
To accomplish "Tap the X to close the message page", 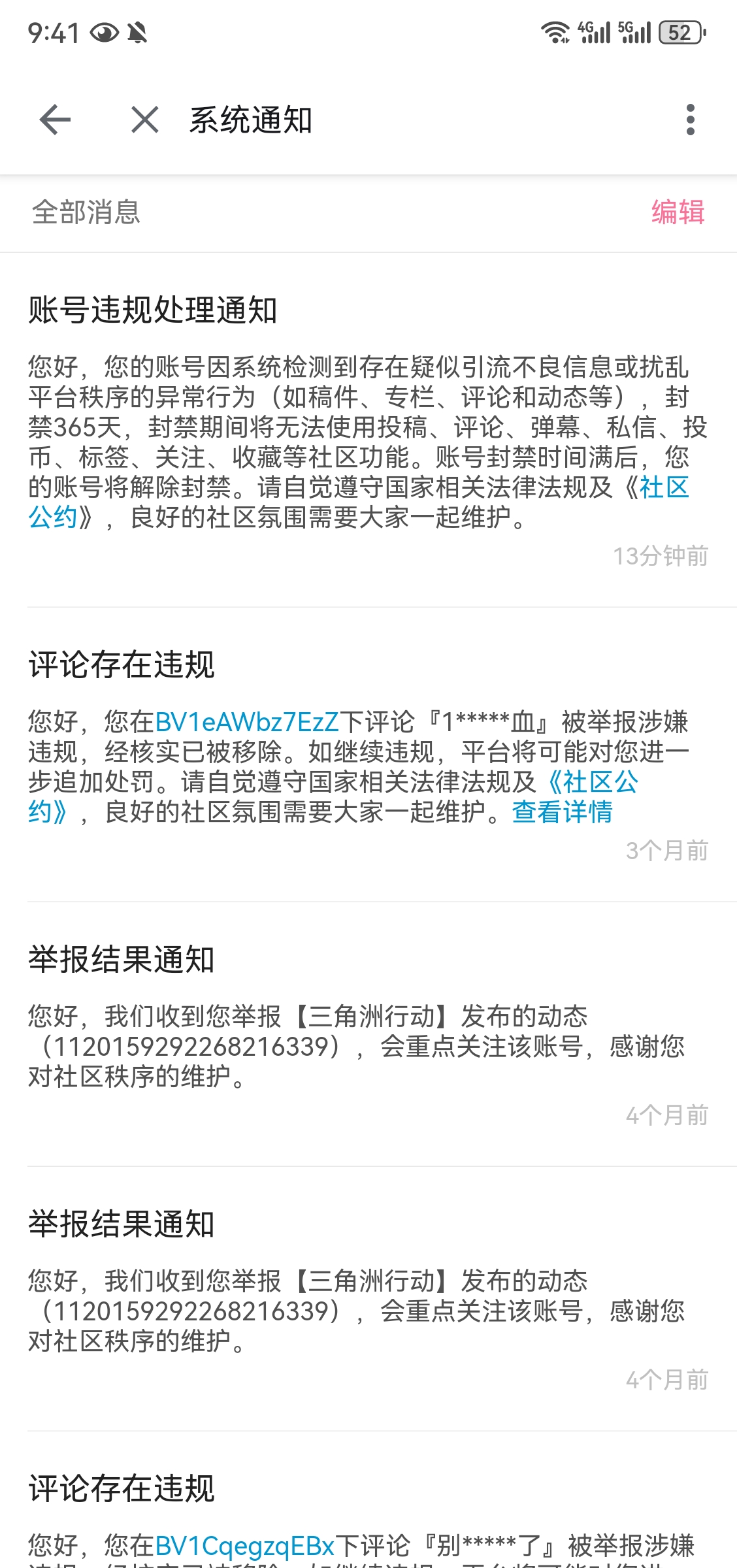I will click(x=144, y=120).
